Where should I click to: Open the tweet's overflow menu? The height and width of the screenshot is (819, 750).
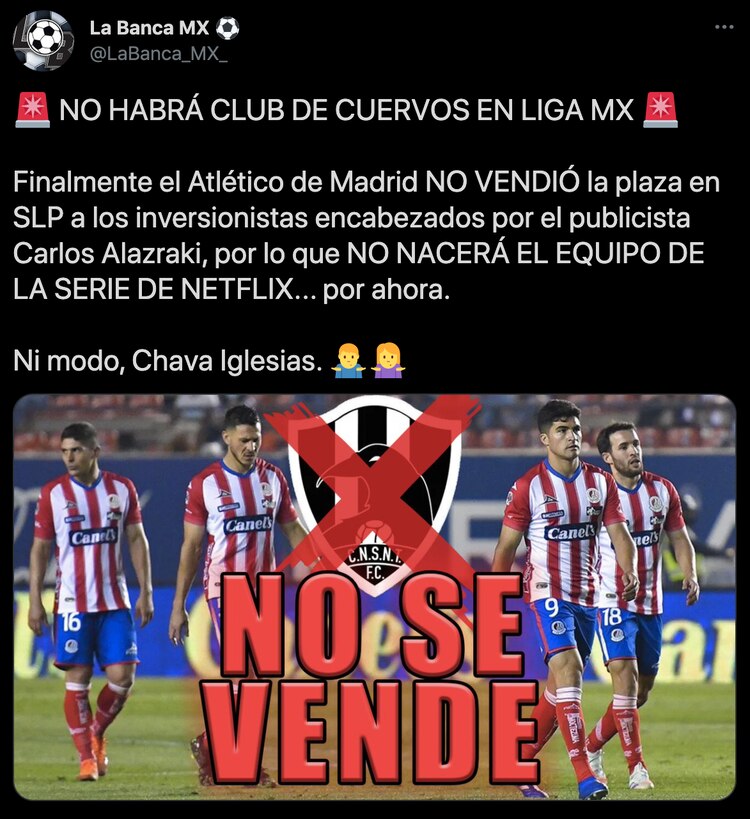(725, 27)
